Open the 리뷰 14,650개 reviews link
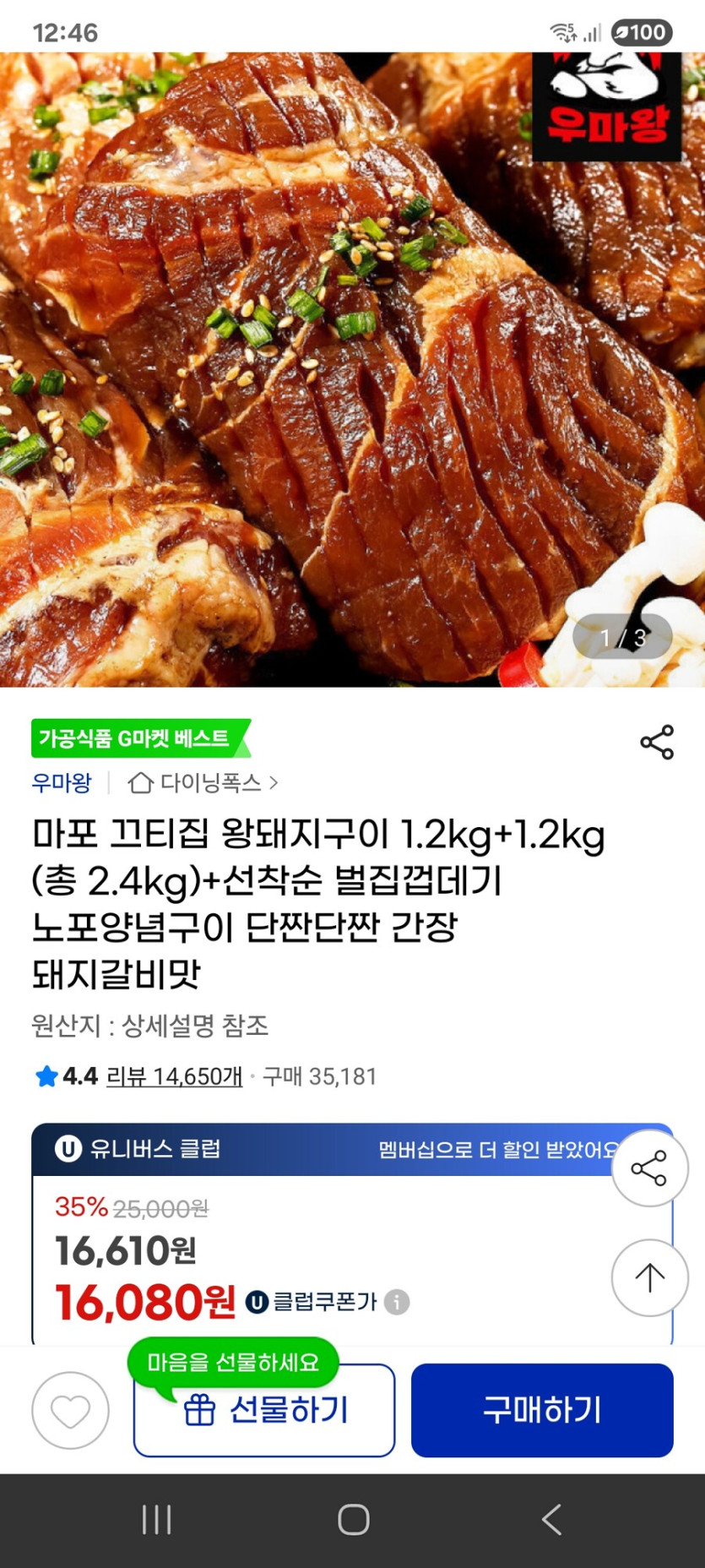Viewport: 705px width, 1568px height. click(173, 1076)
